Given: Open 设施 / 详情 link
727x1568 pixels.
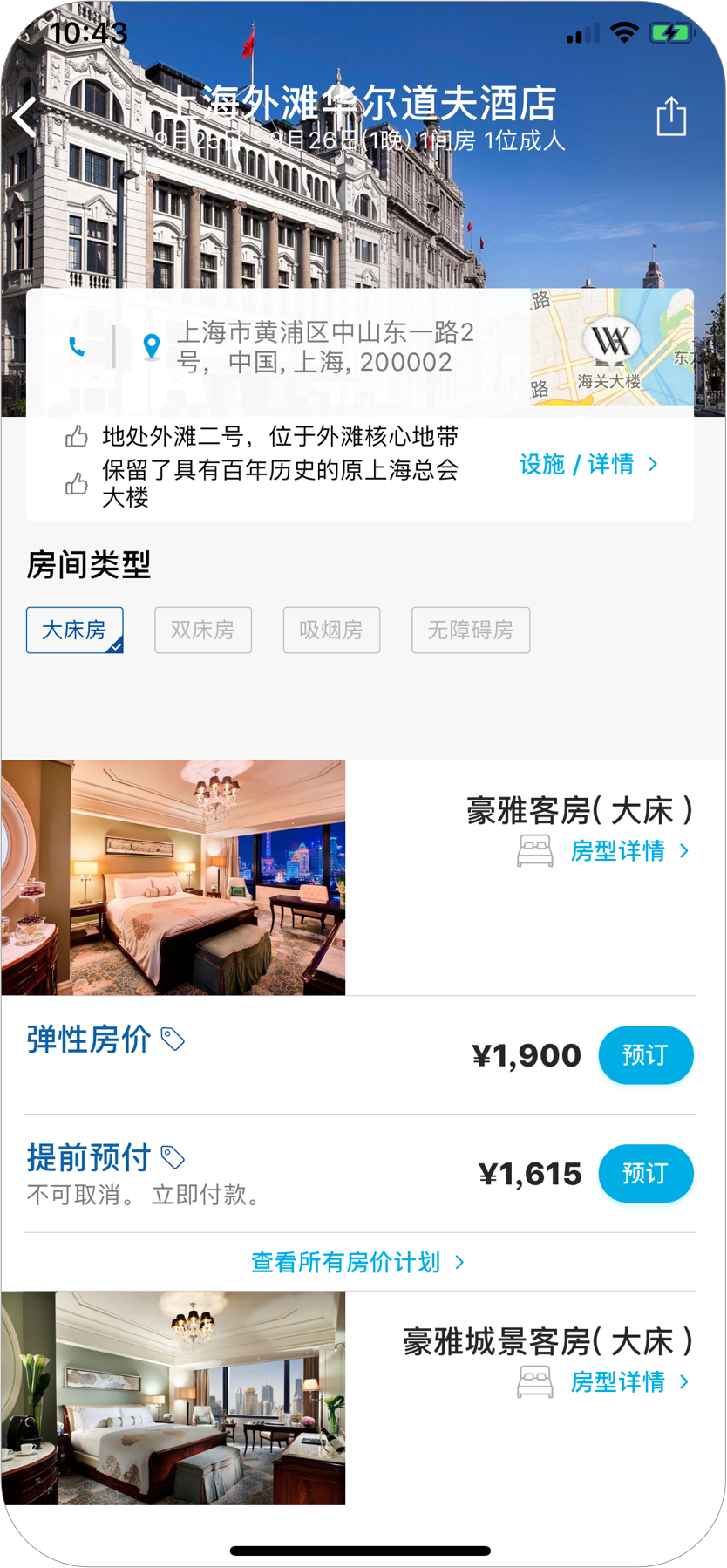Looking at the screenshot, I should [x=588, y=465].
